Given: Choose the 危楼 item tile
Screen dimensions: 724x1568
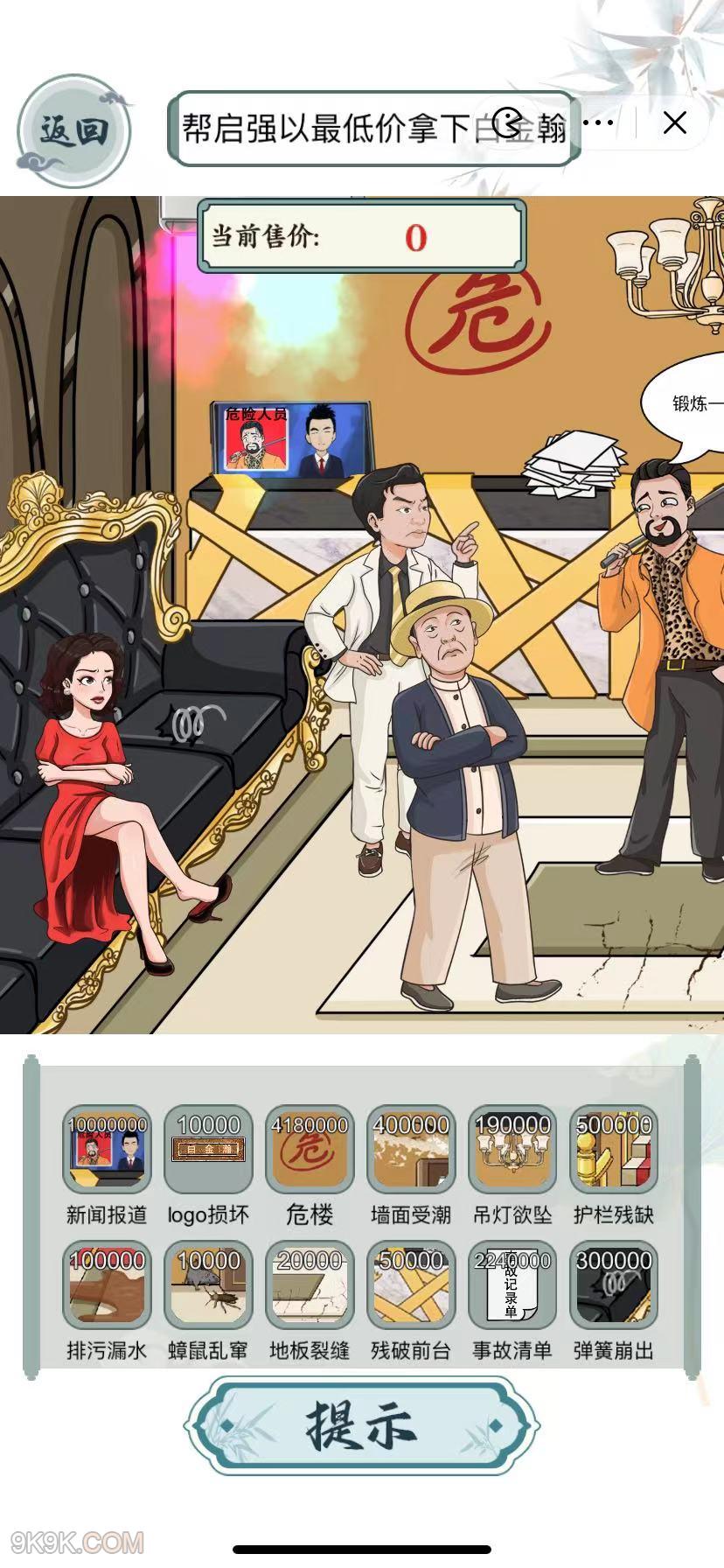Looking at the screenshot, I should click(310, 1150).
